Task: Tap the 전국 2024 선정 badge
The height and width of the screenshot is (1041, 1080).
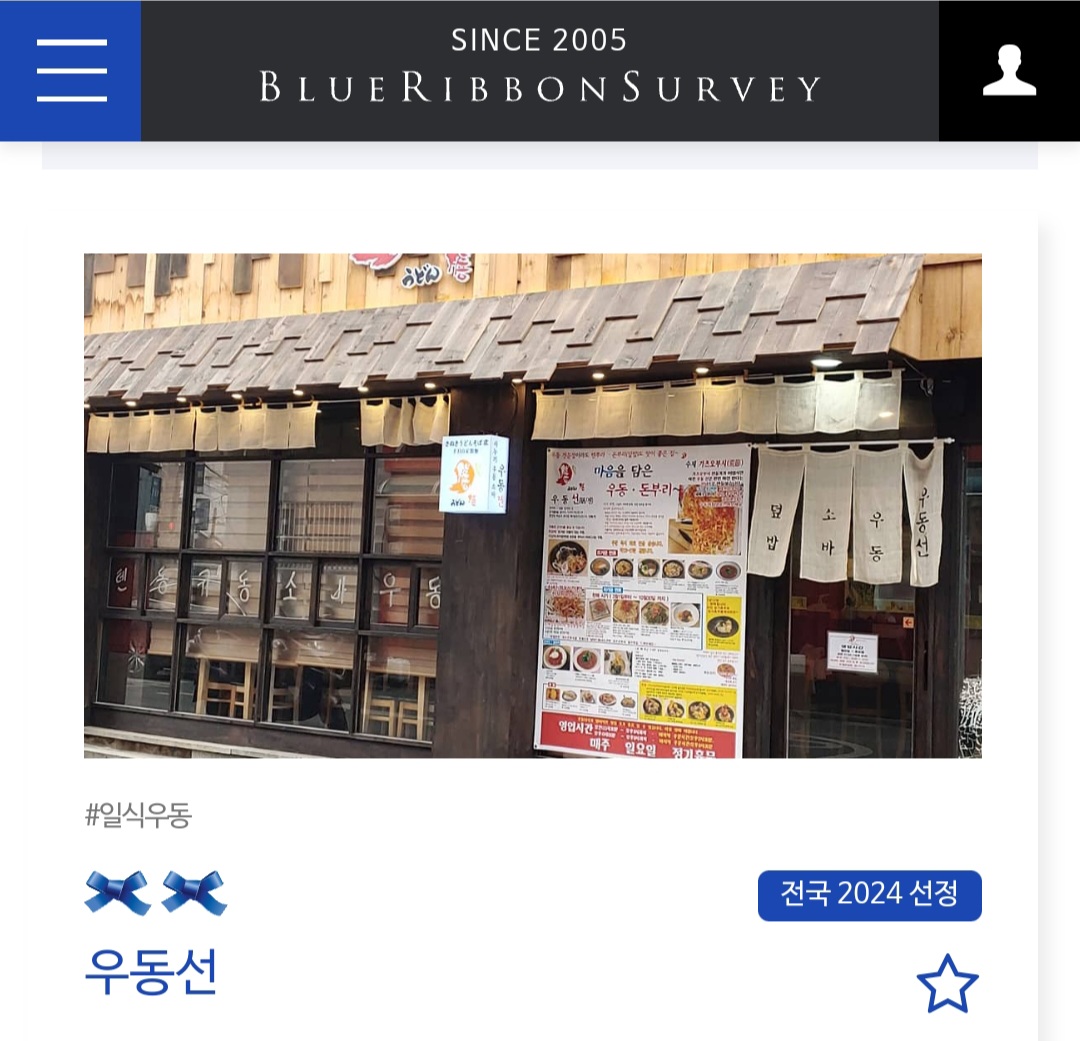Action: pos(869,895)
